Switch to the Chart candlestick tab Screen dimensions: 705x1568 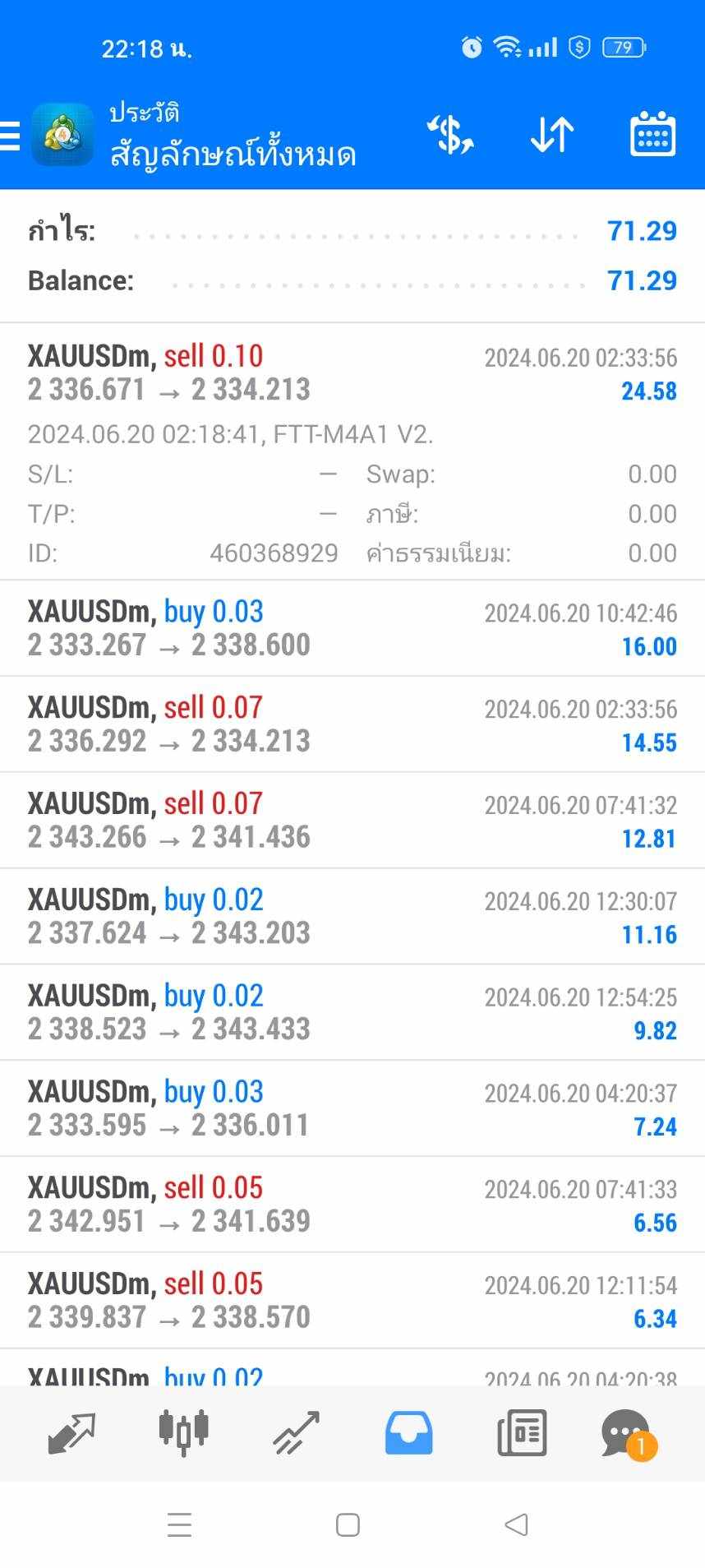(183, 1432)
